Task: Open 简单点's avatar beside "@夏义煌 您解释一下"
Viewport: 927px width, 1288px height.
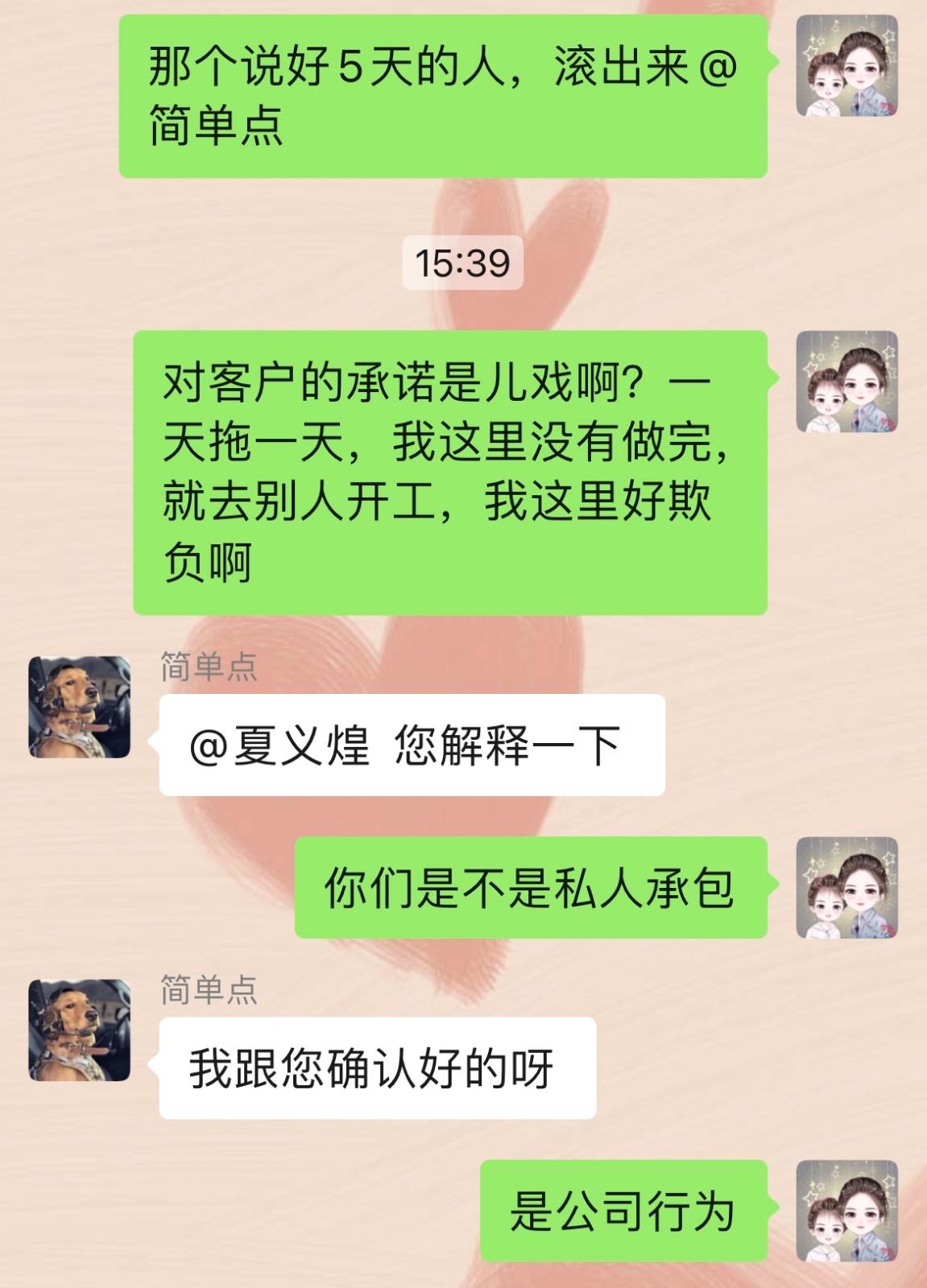Action: (x=79, y=708)
